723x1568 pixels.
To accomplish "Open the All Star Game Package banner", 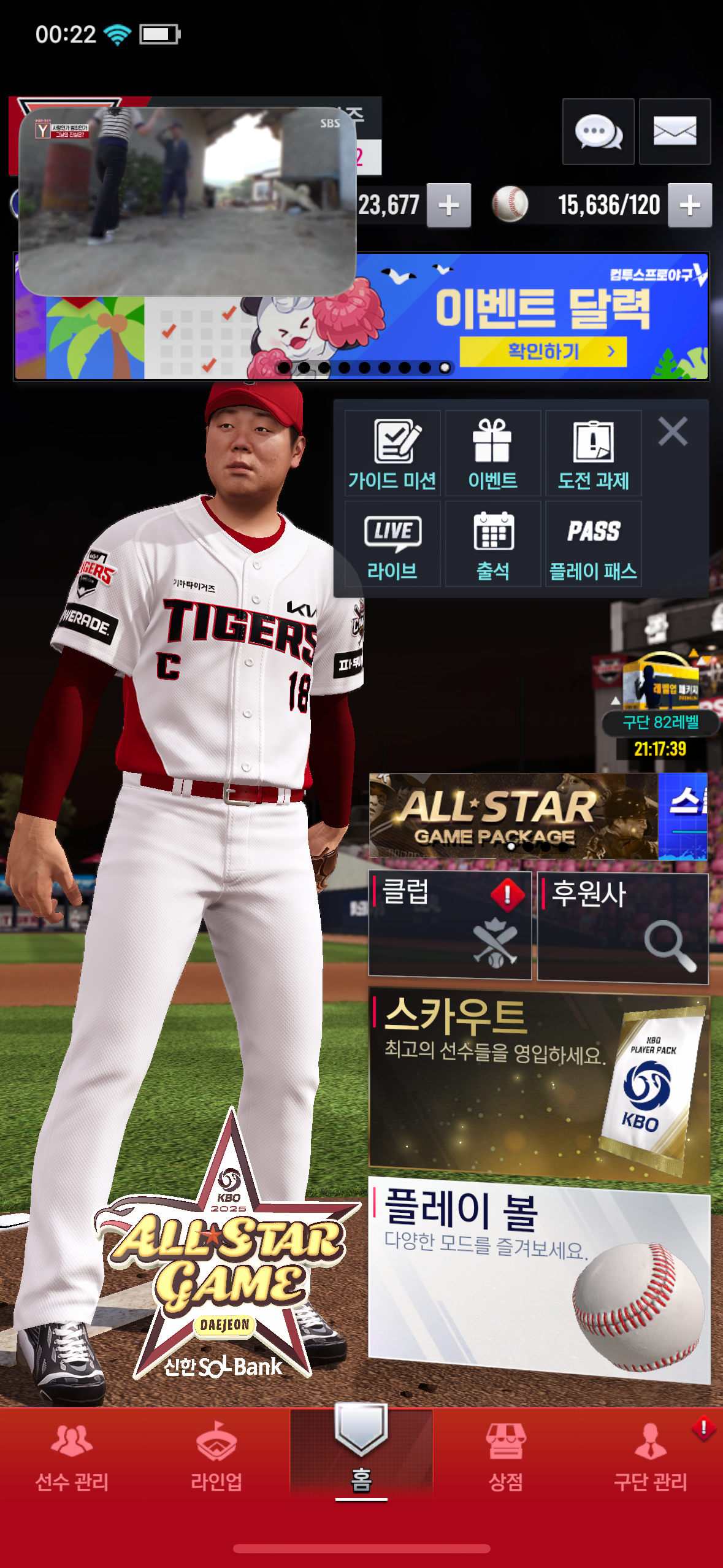I will click(513, 816).
